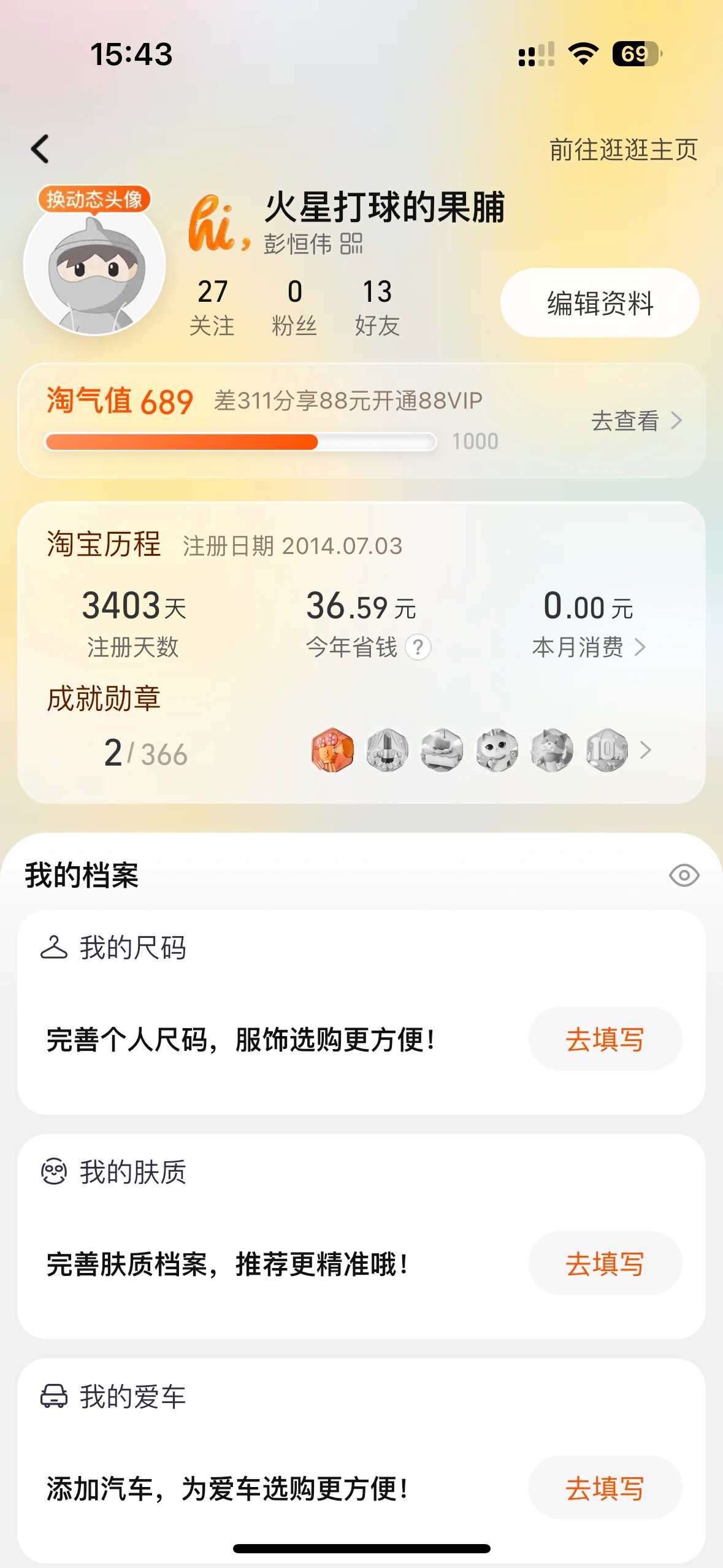Tap the 编辑资料 button
Image resolution: width=723 pixels, height=1568 pixels.
coord(600,303)
